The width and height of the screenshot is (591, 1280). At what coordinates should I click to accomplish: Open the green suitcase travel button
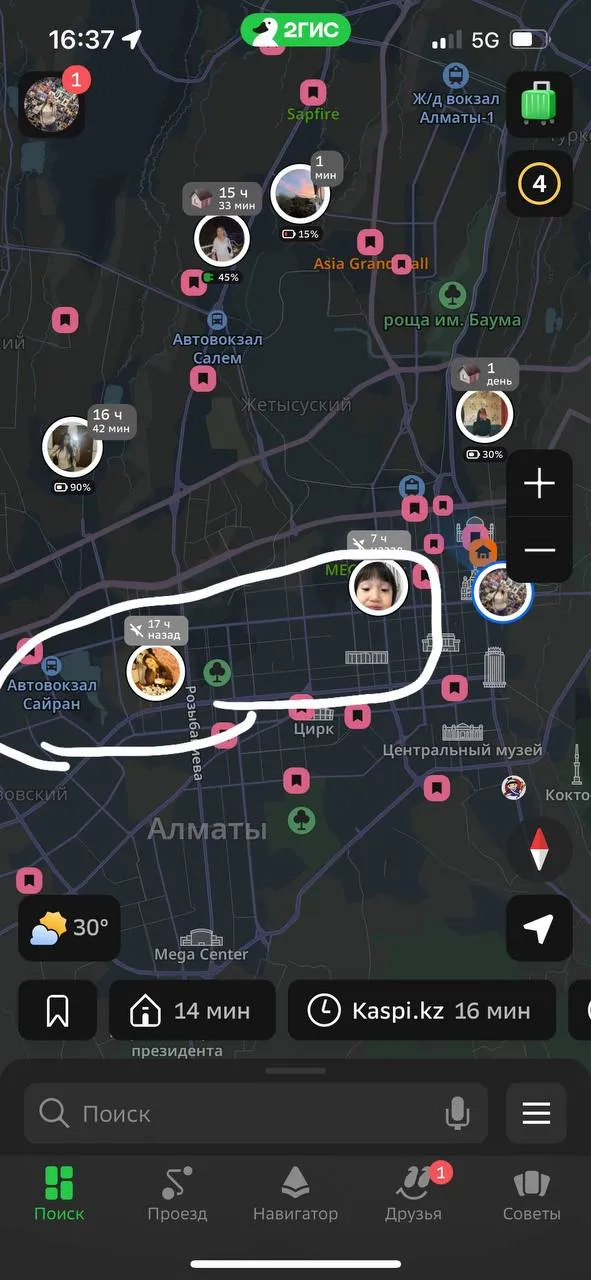[x=539, y=104]
